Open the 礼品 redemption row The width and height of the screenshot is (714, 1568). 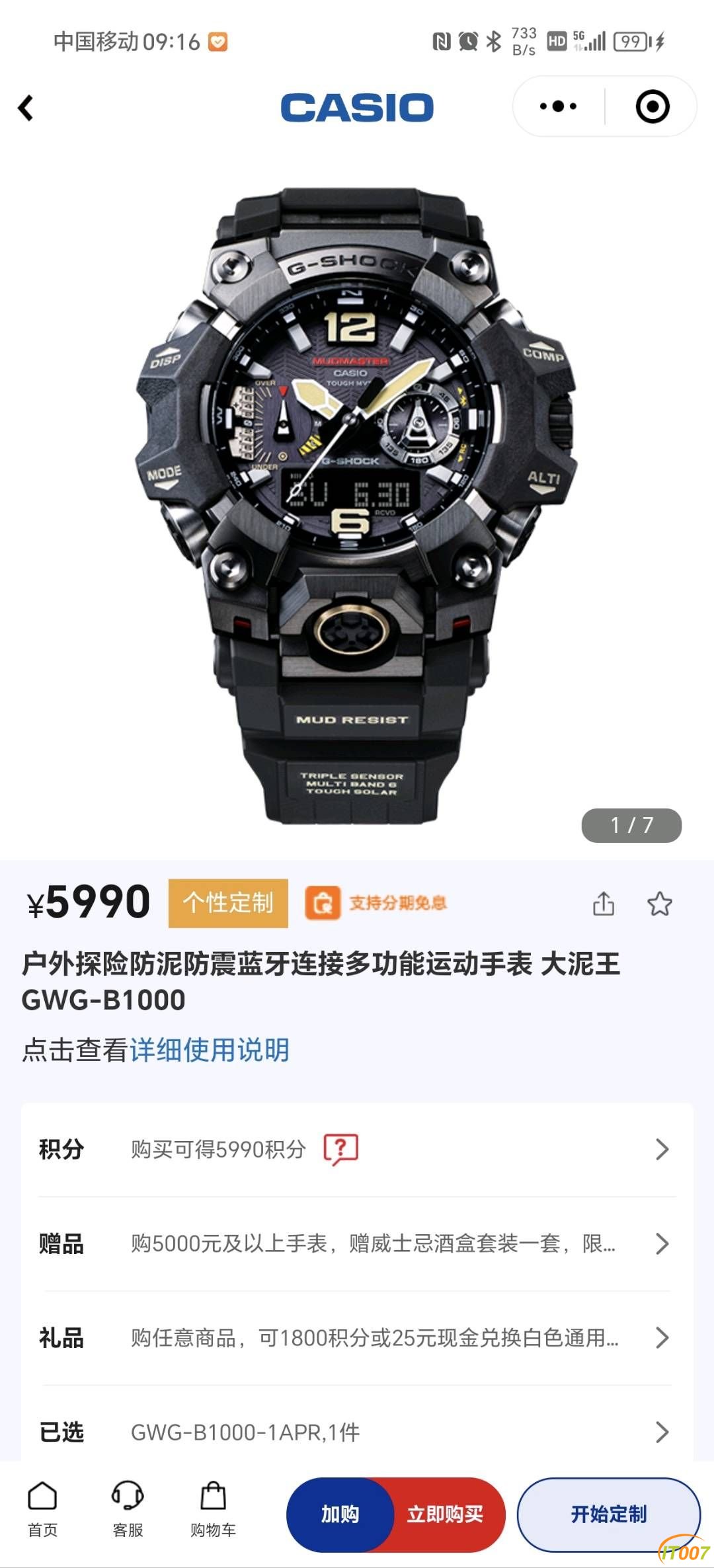pyautogui.click(x=357, y=1338)
